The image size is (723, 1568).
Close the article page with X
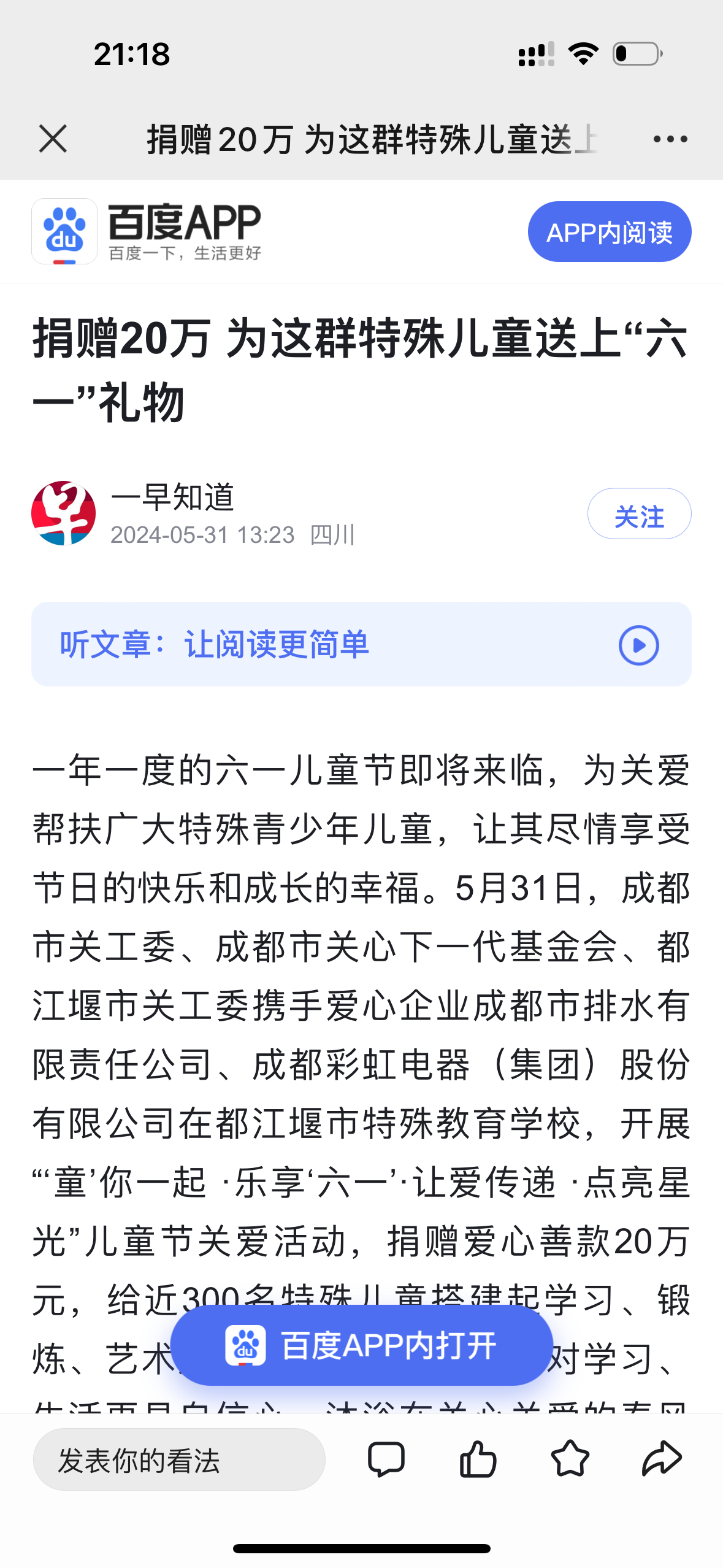point(53,139)
